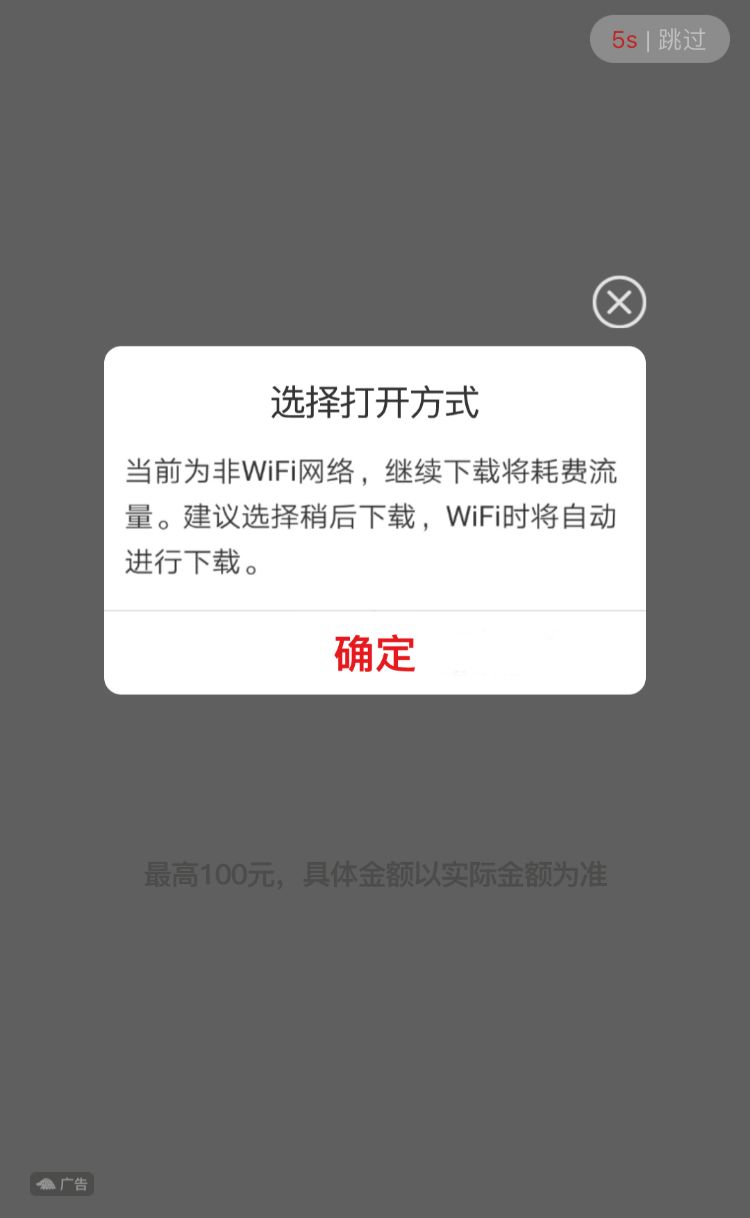Close the dialog with X icon
This screenshot has width=750, height=1218.
coord(619,302)
